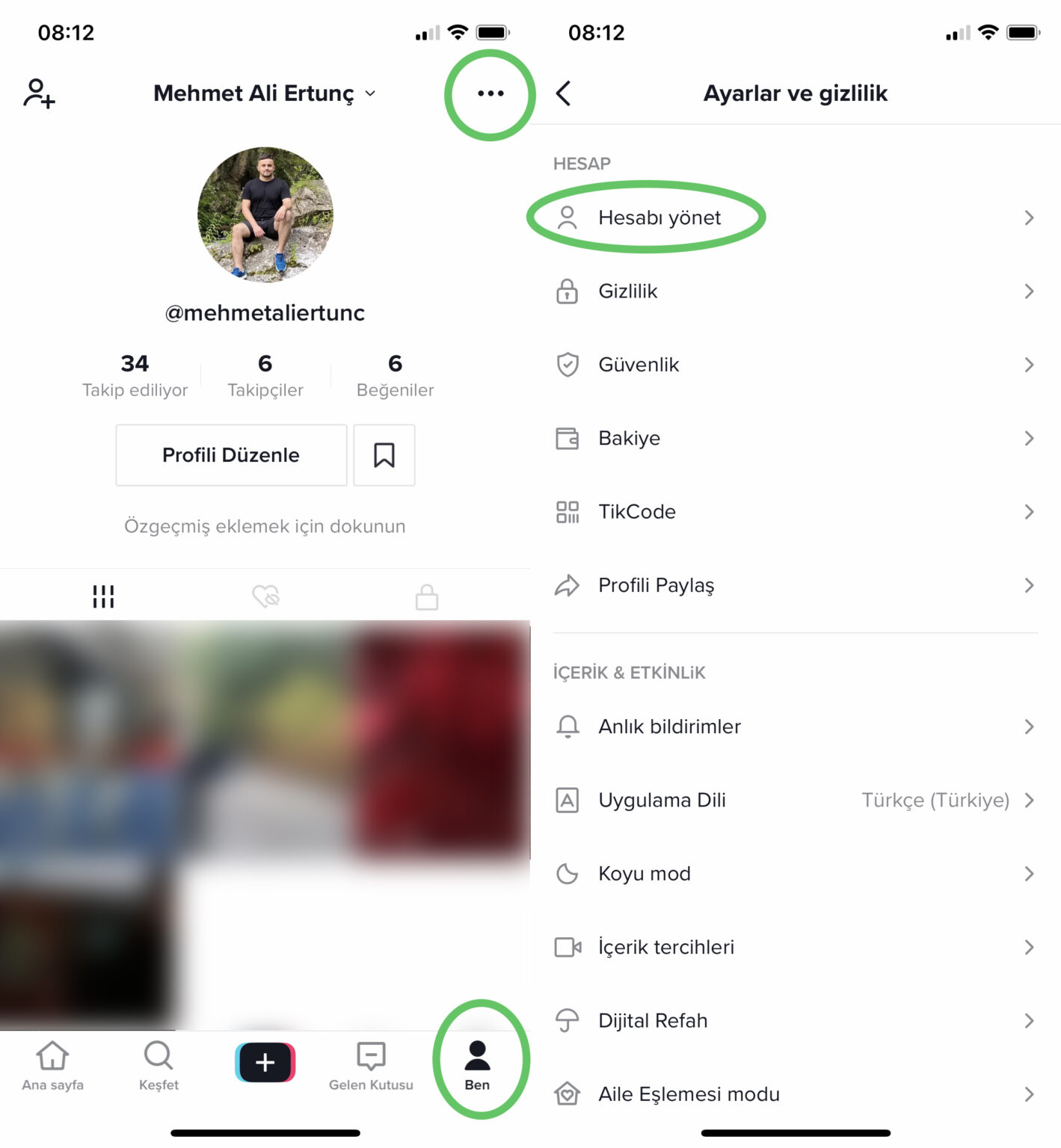This screenshot has height=1148, width=1061.
Task: Open the three-dot overflow menu
Action: tap(490, 93)
